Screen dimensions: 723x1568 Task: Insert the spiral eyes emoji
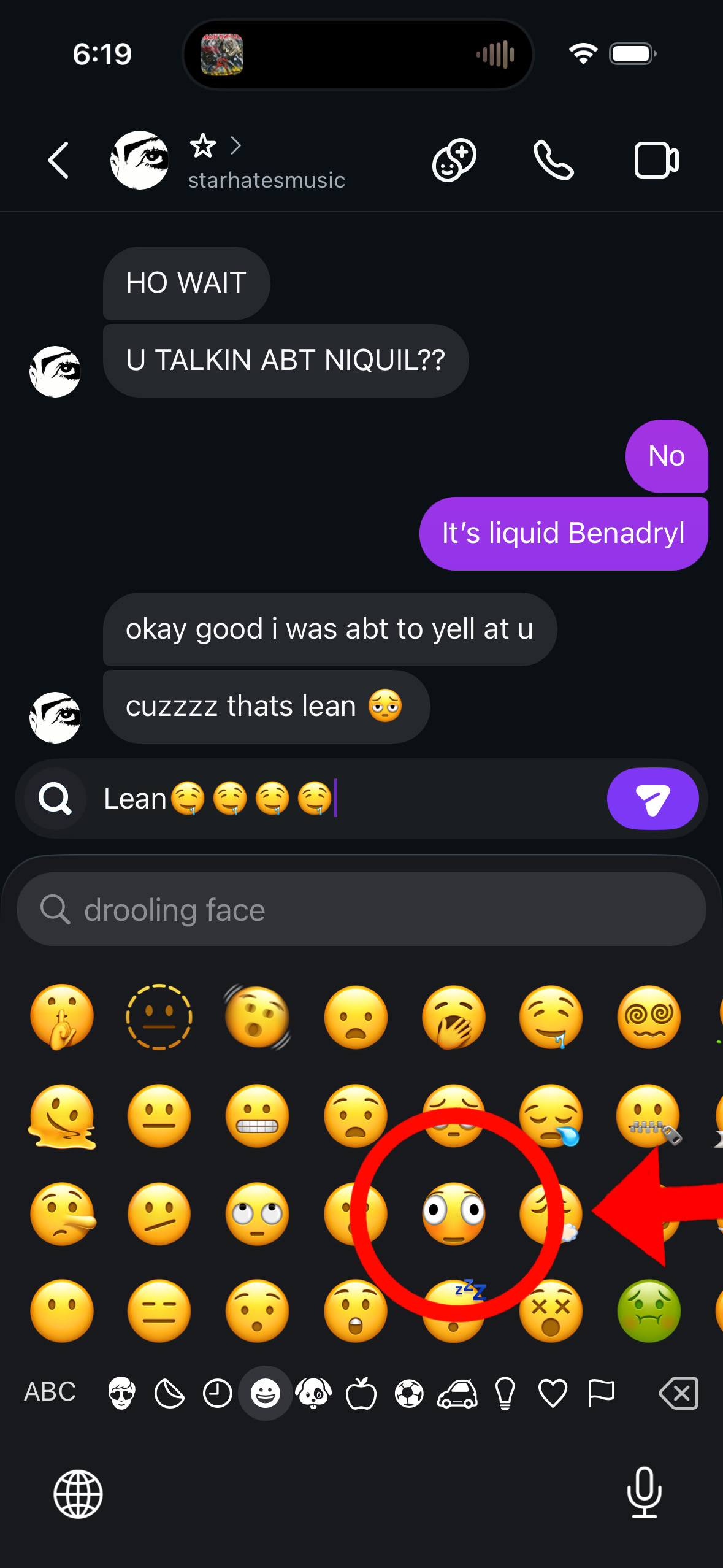point(649,1017)
